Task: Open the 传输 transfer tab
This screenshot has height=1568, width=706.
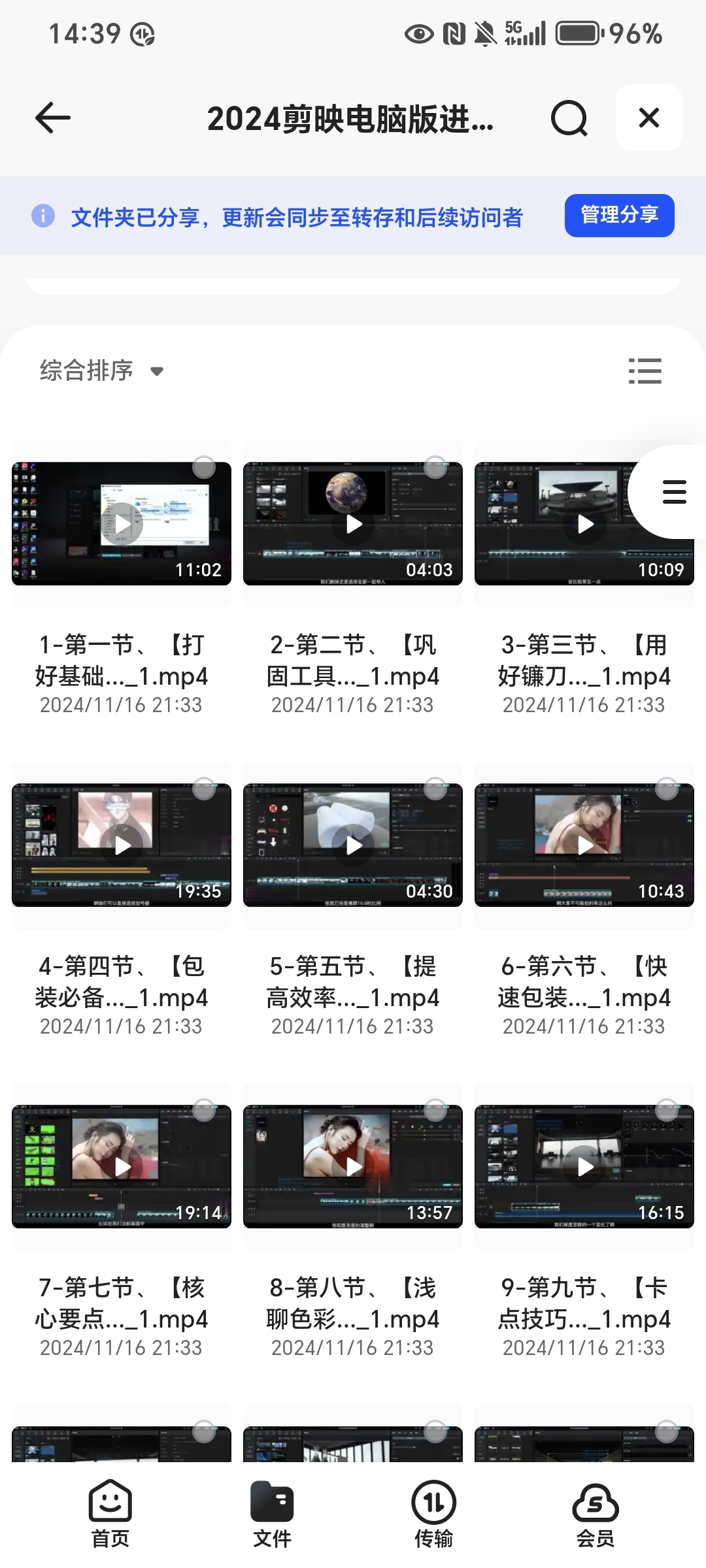Action: click(x=433, y=1514)
